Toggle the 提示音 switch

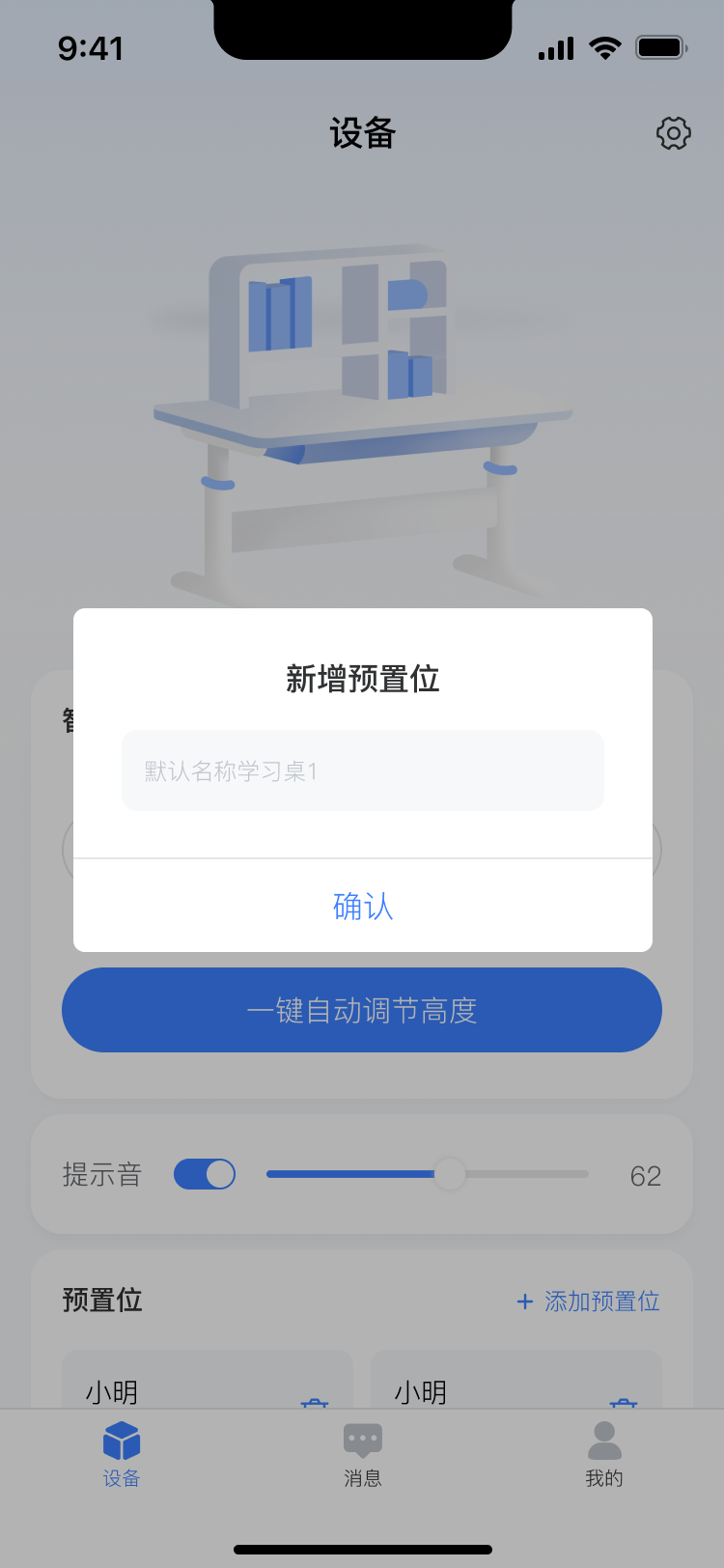205,1174
